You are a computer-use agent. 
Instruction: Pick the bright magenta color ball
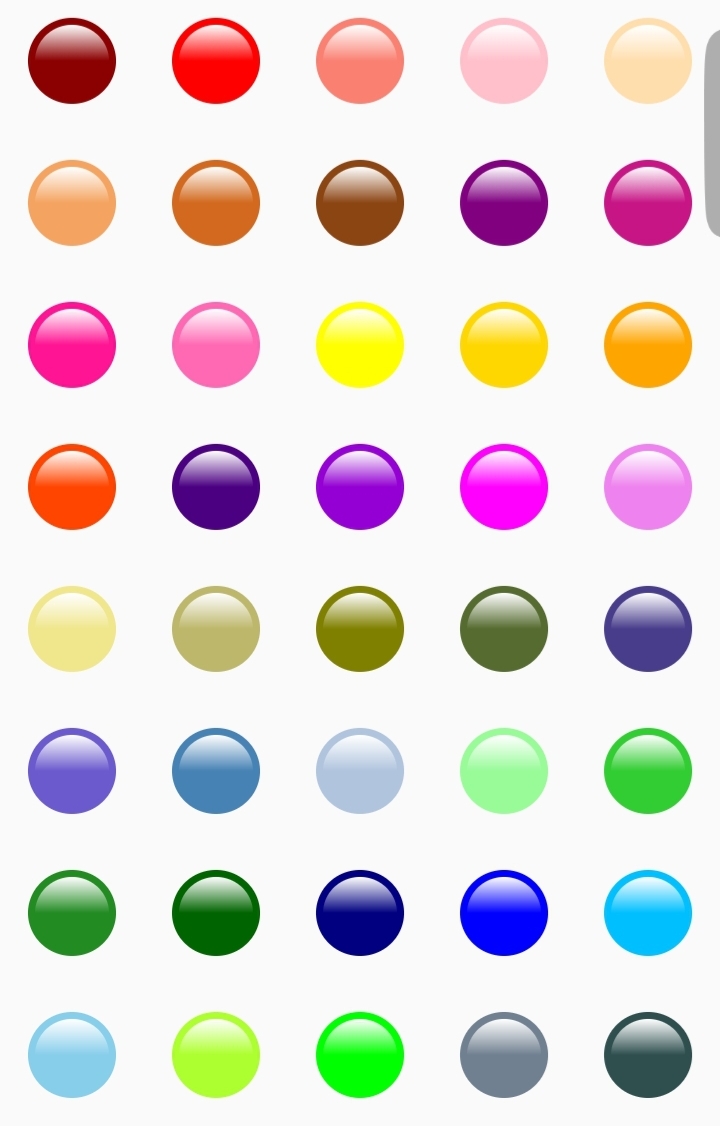(504, 487)
